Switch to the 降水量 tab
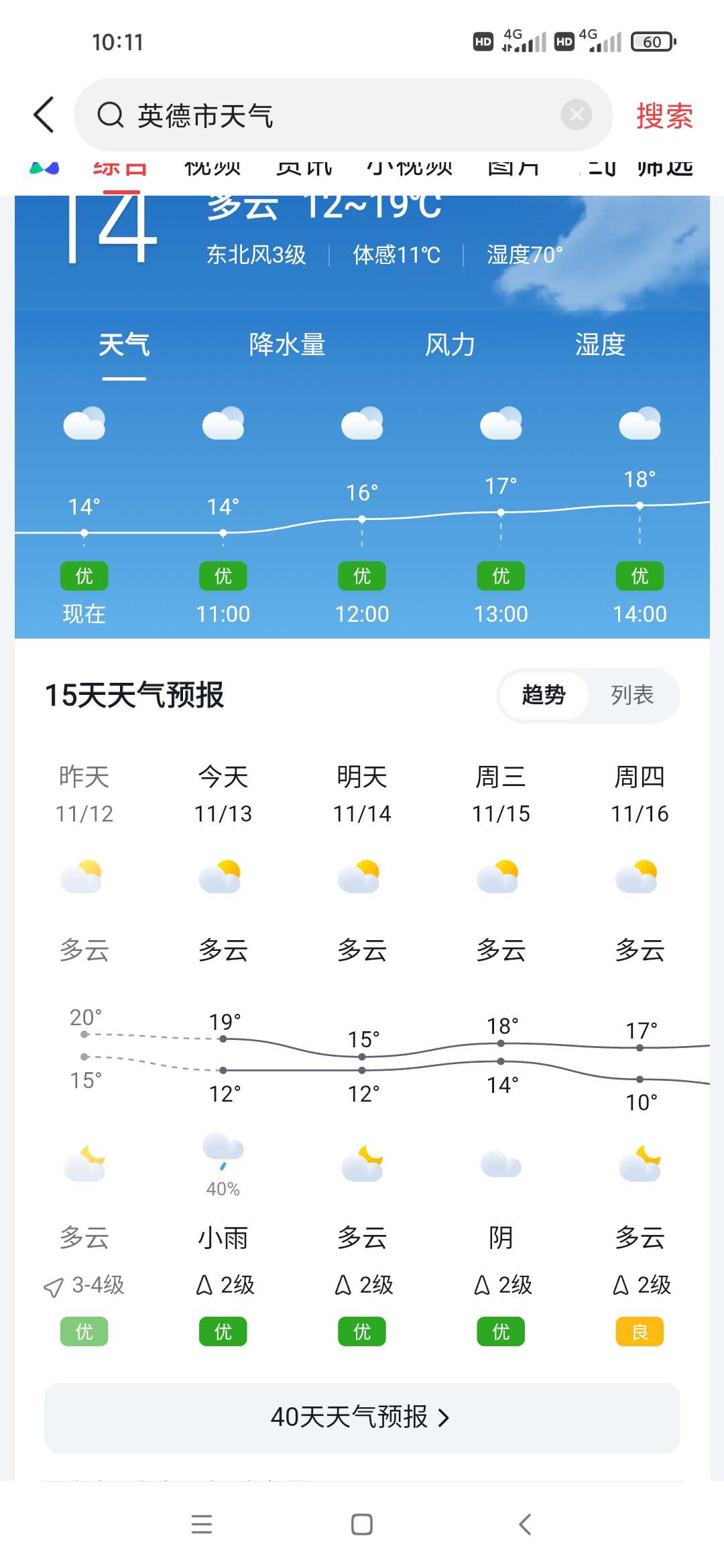This screenshot has width=724, height=1568. [287, 345]
